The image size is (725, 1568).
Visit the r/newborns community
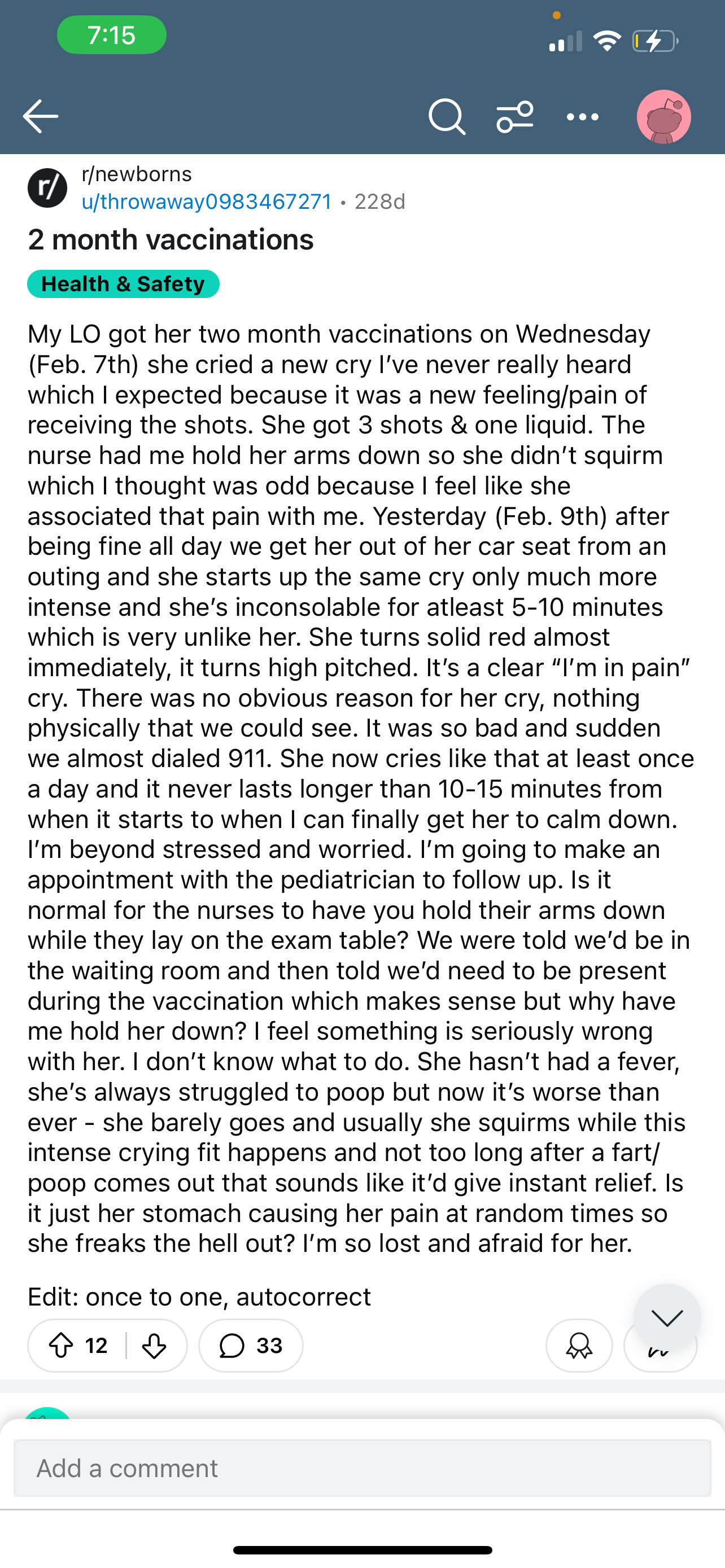[x=137, y=174]
